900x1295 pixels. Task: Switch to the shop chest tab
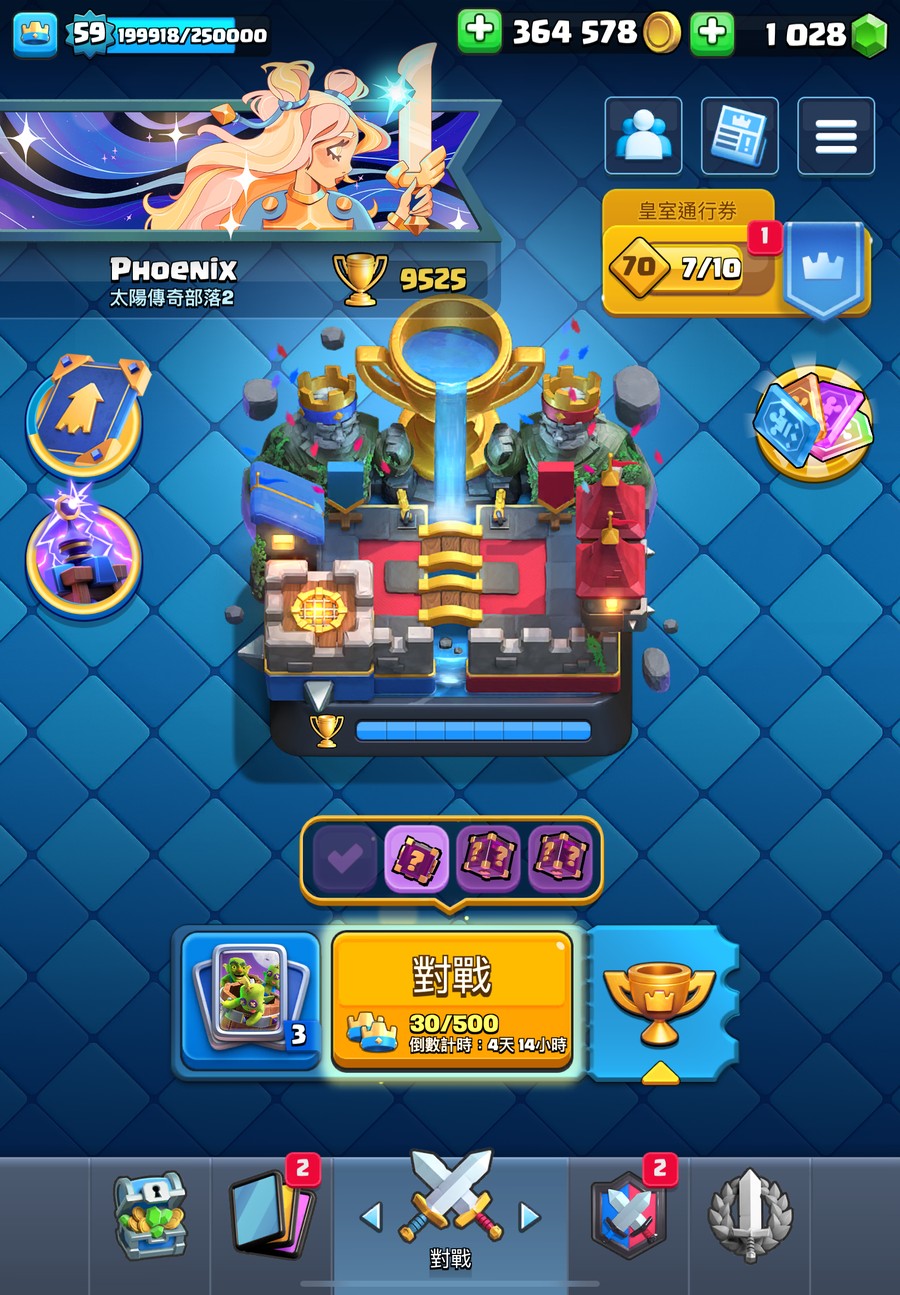pos(150,1215)
